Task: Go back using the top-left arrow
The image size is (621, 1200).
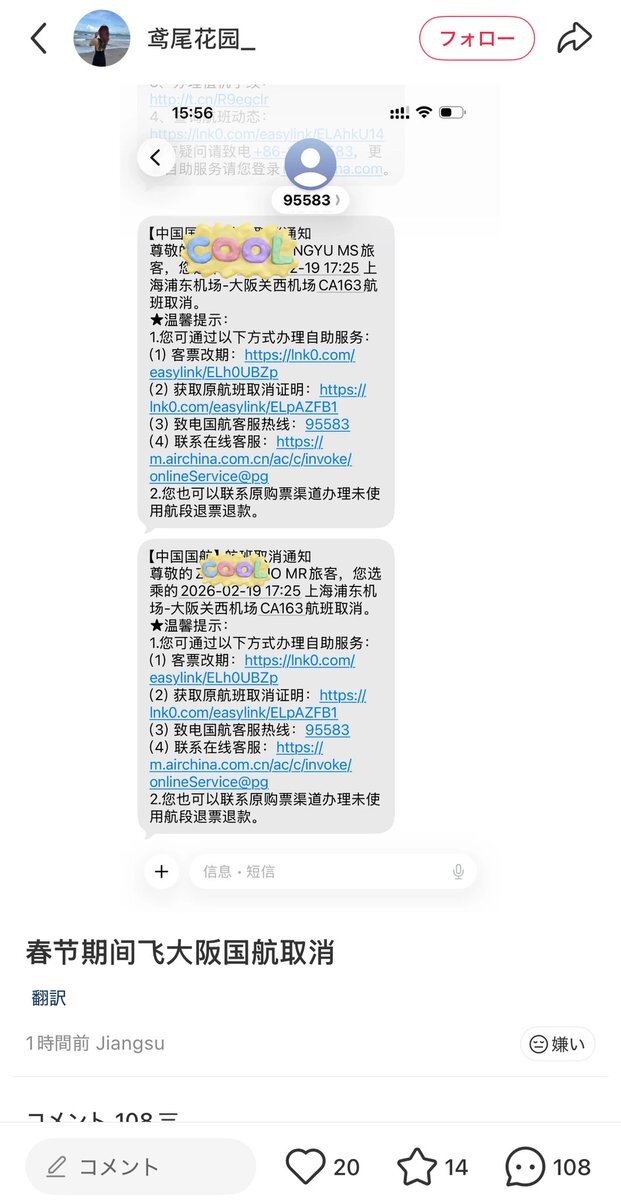Action: click(x=39, y=39)
